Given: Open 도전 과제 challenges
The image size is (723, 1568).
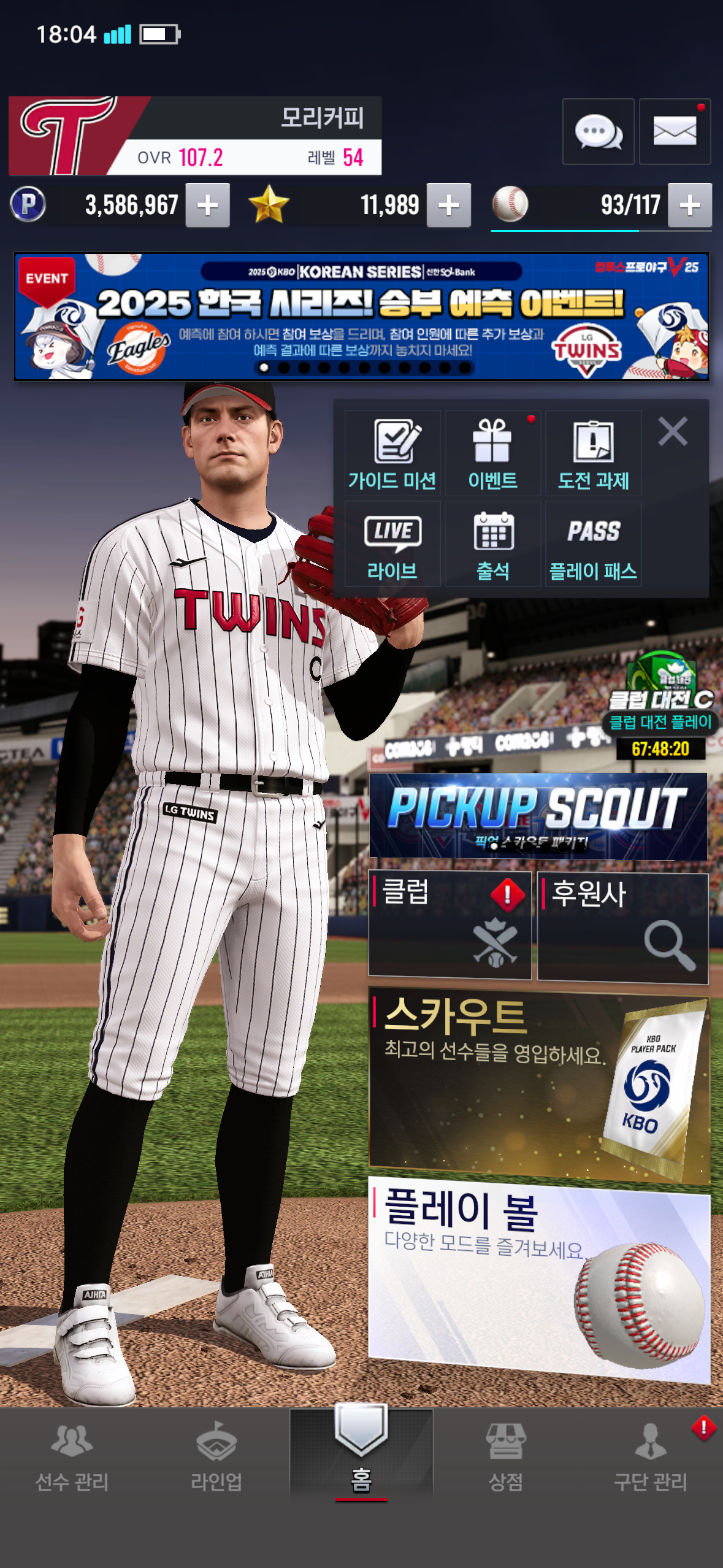Looking at the screenshot, I should point(593,454).
